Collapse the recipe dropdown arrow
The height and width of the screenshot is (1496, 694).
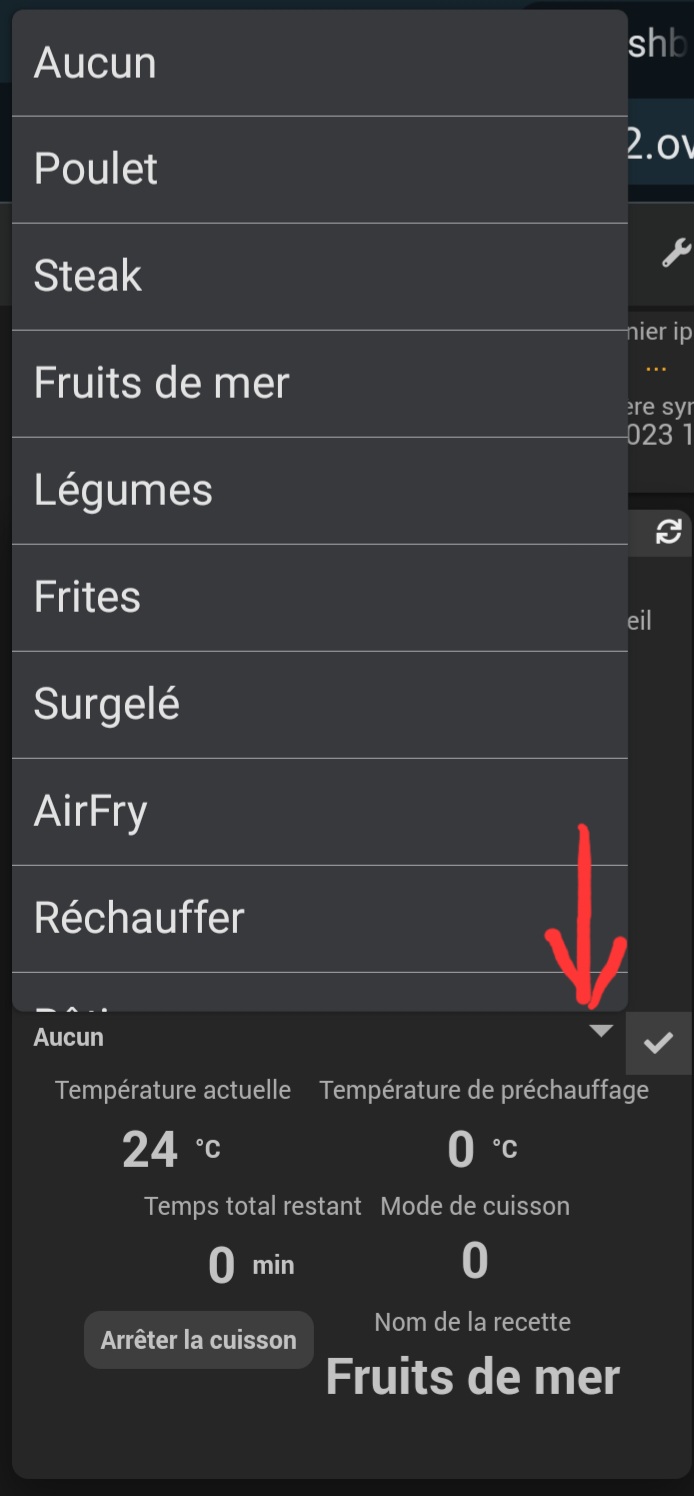coord(600,1031)
